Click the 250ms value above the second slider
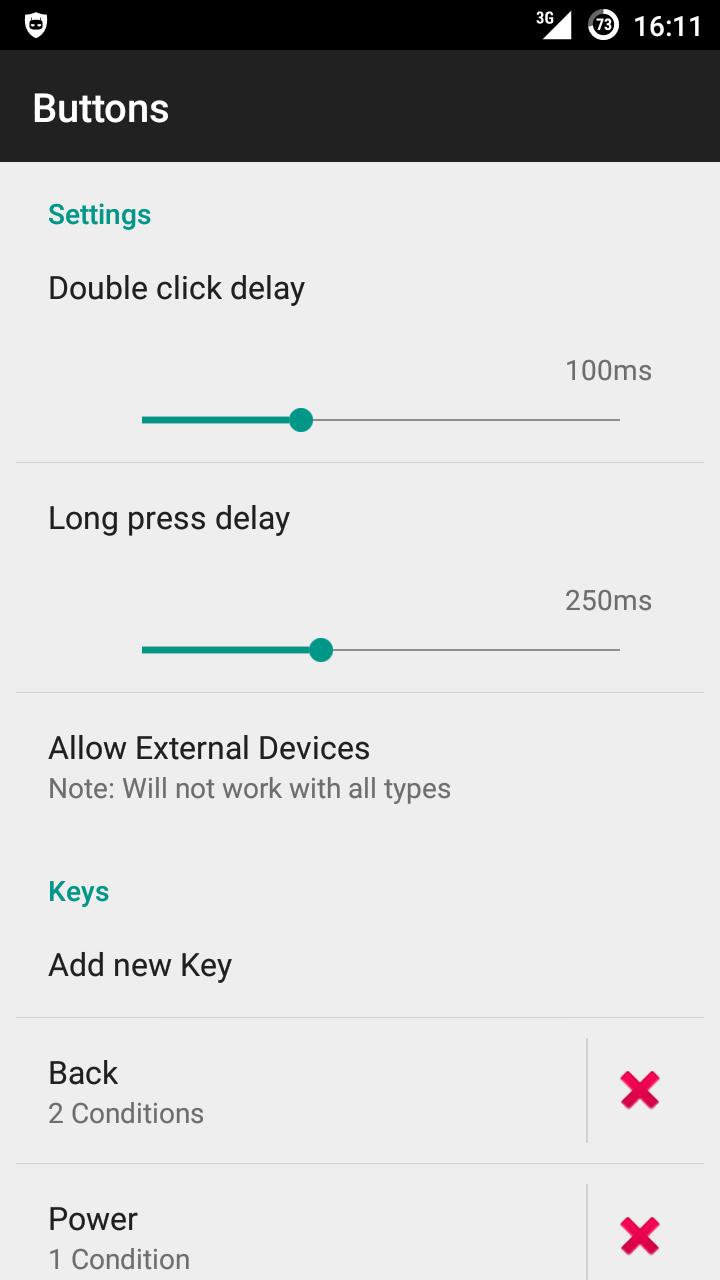Screen dimensions: 720x1280 pos(607,600)
